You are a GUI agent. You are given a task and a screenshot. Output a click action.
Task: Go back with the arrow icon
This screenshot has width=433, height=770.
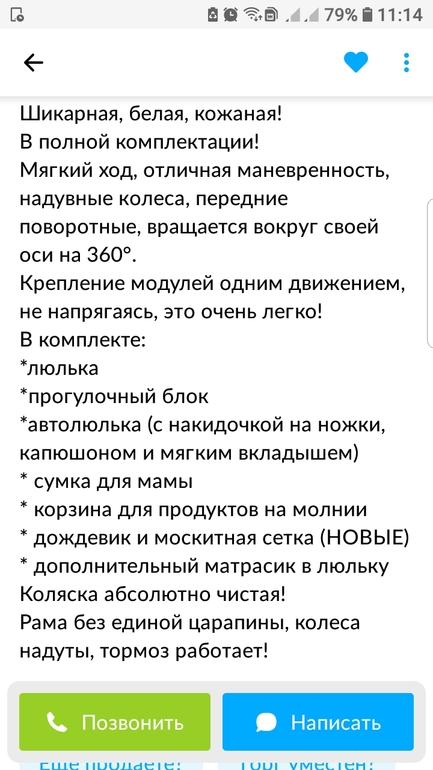[33, 63]
